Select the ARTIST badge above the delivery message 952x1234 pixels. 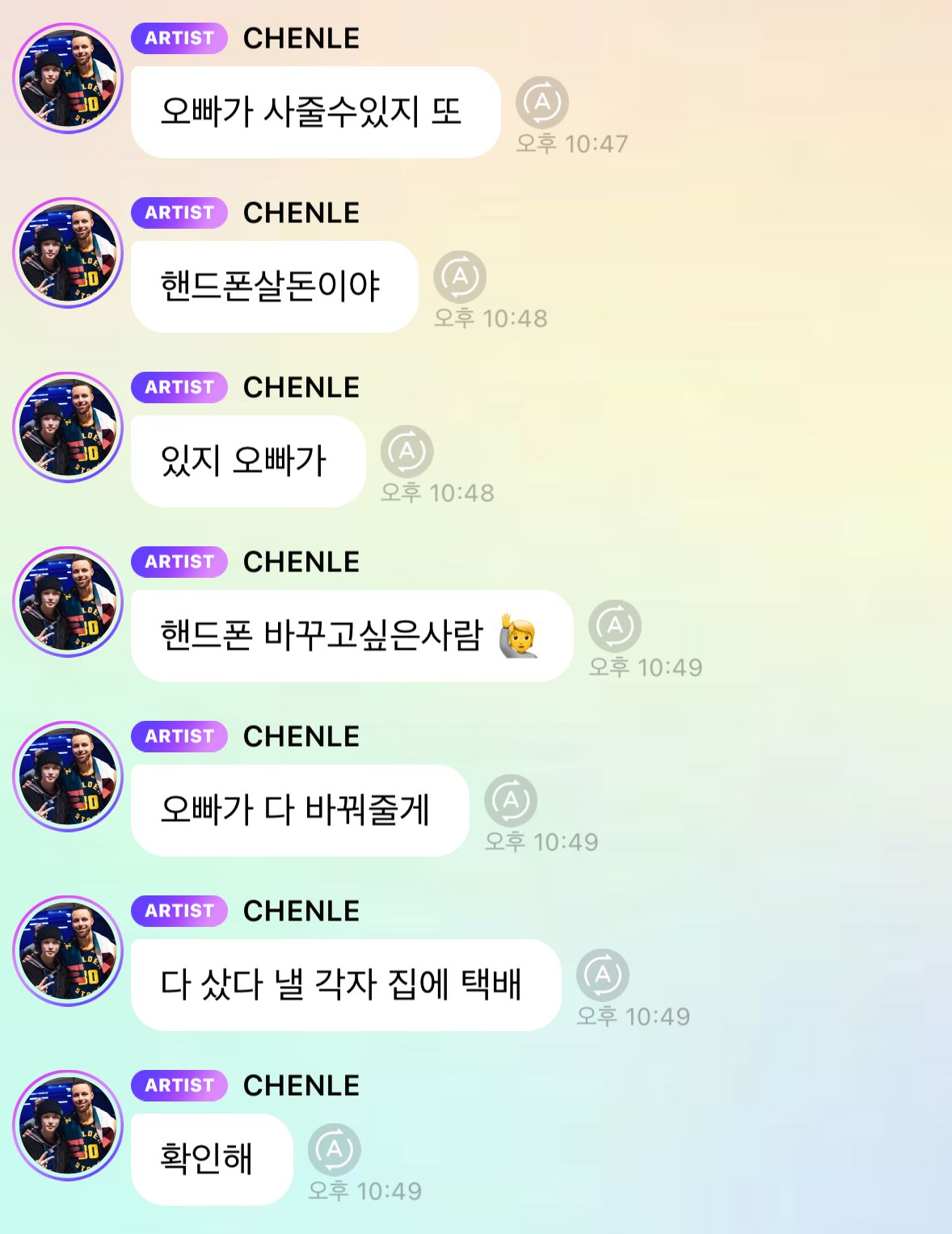point(179,912)
